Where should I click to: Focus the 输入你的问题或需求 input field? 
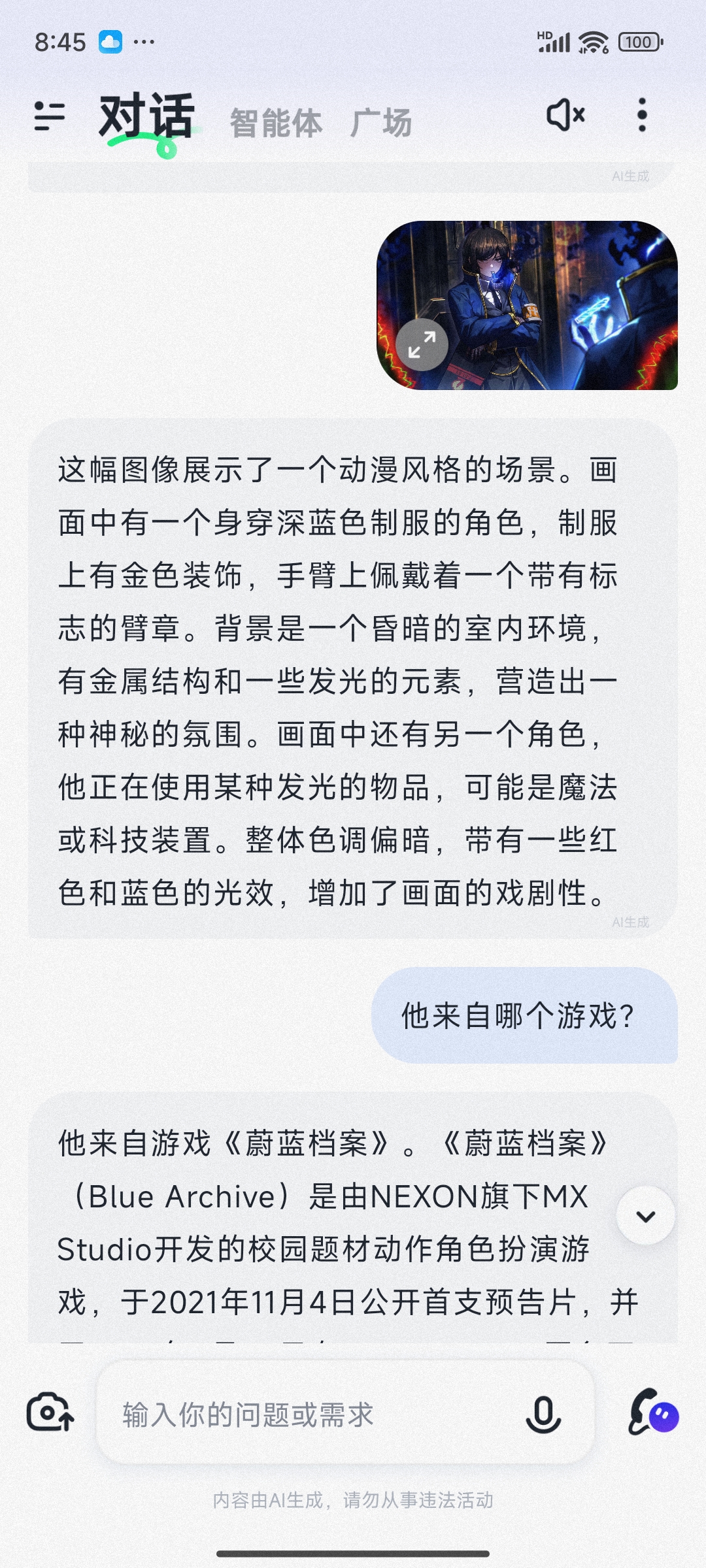point(314,1415)
